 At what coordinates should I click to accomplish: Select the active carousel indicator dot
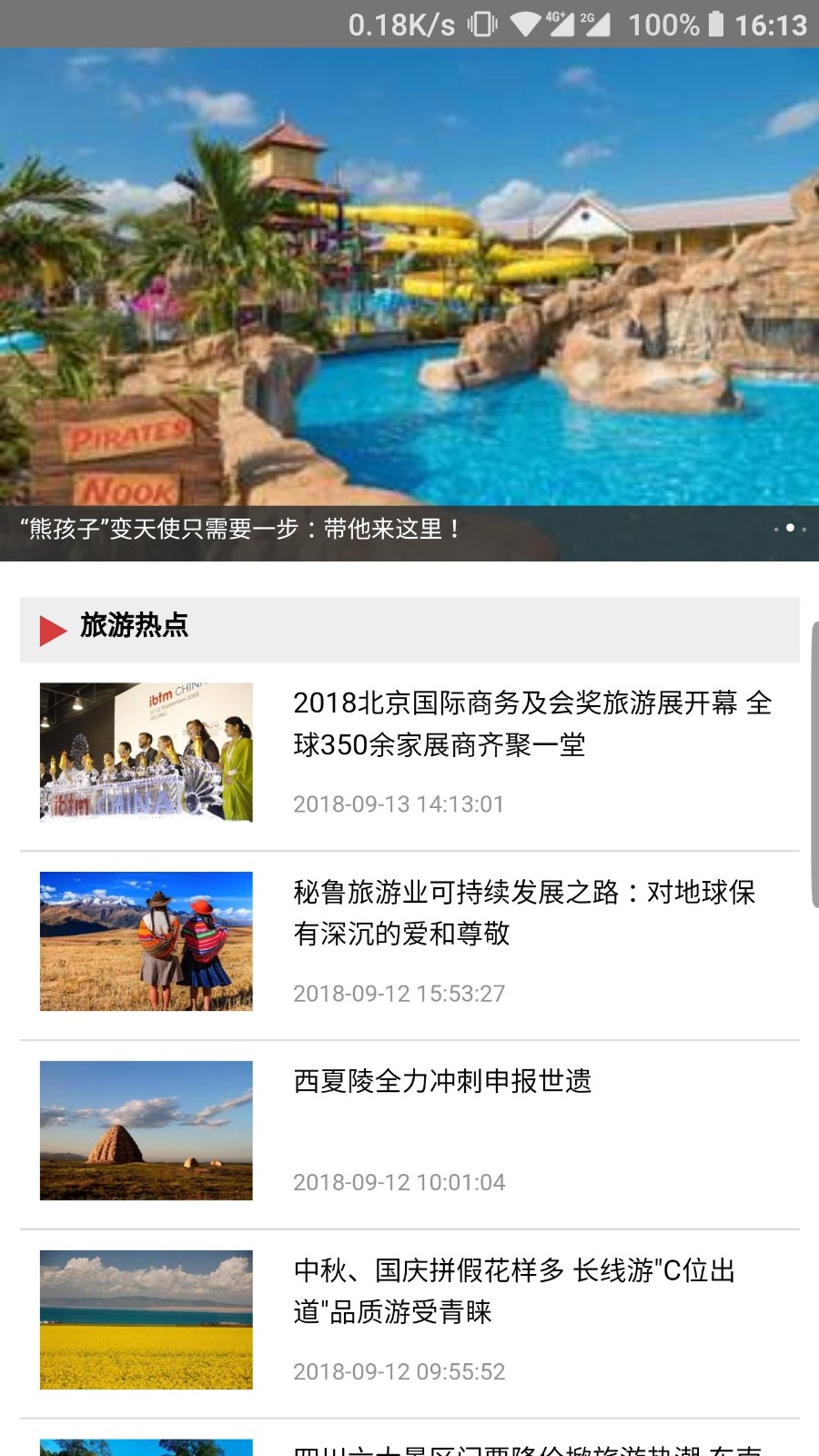(790, 528)
